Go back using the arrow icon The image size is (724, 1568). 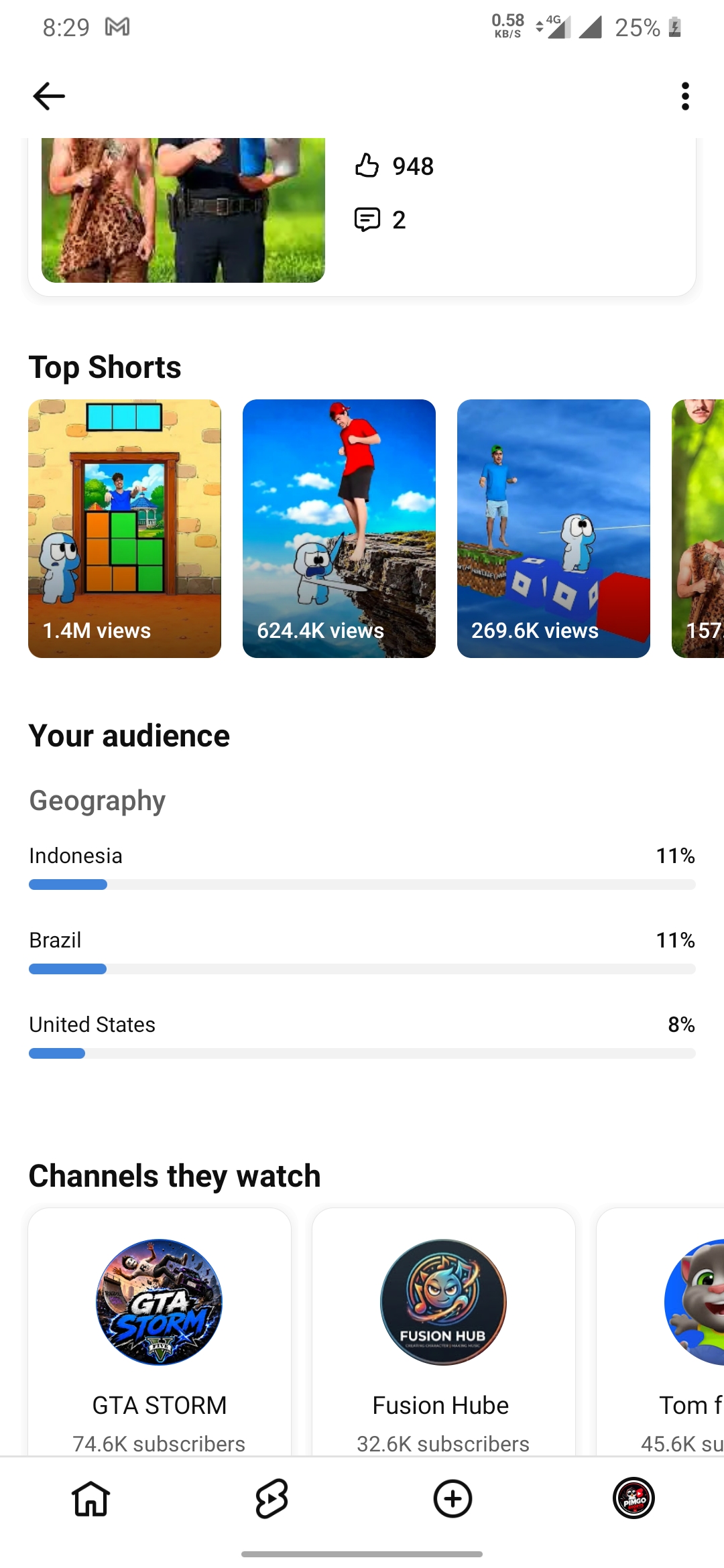click(49, 96)
